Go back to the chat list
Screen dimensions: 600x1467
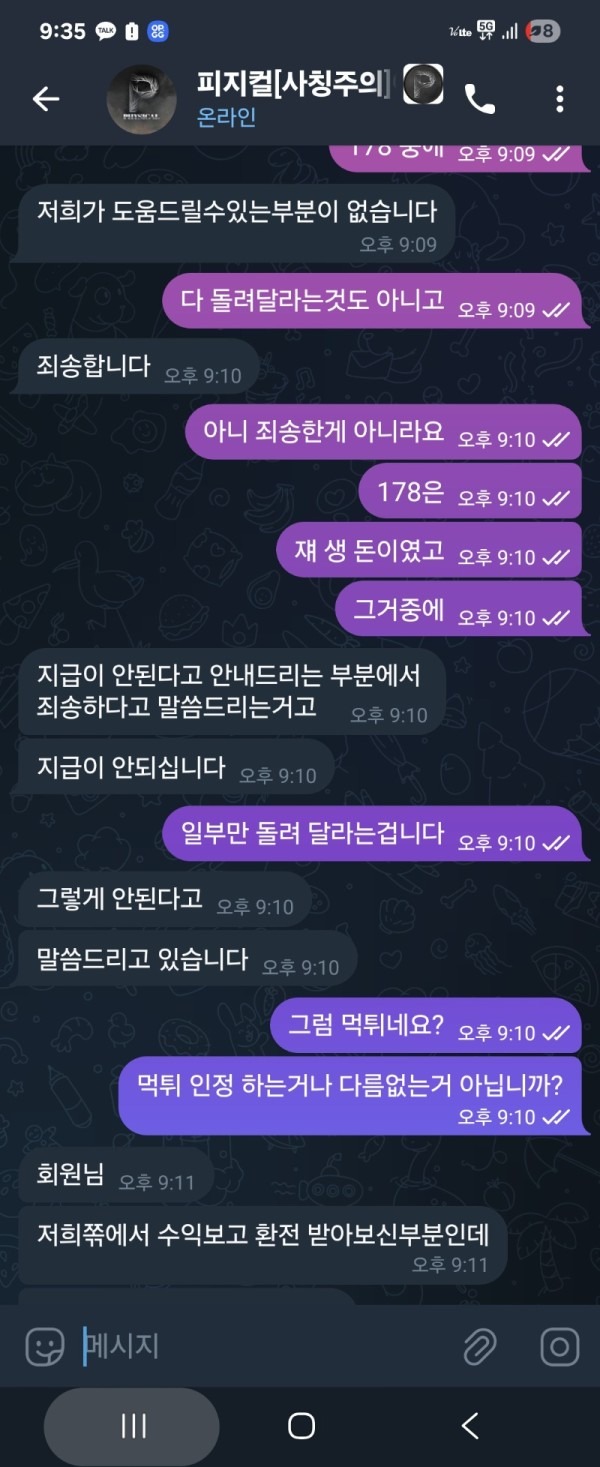click(46, 98)
